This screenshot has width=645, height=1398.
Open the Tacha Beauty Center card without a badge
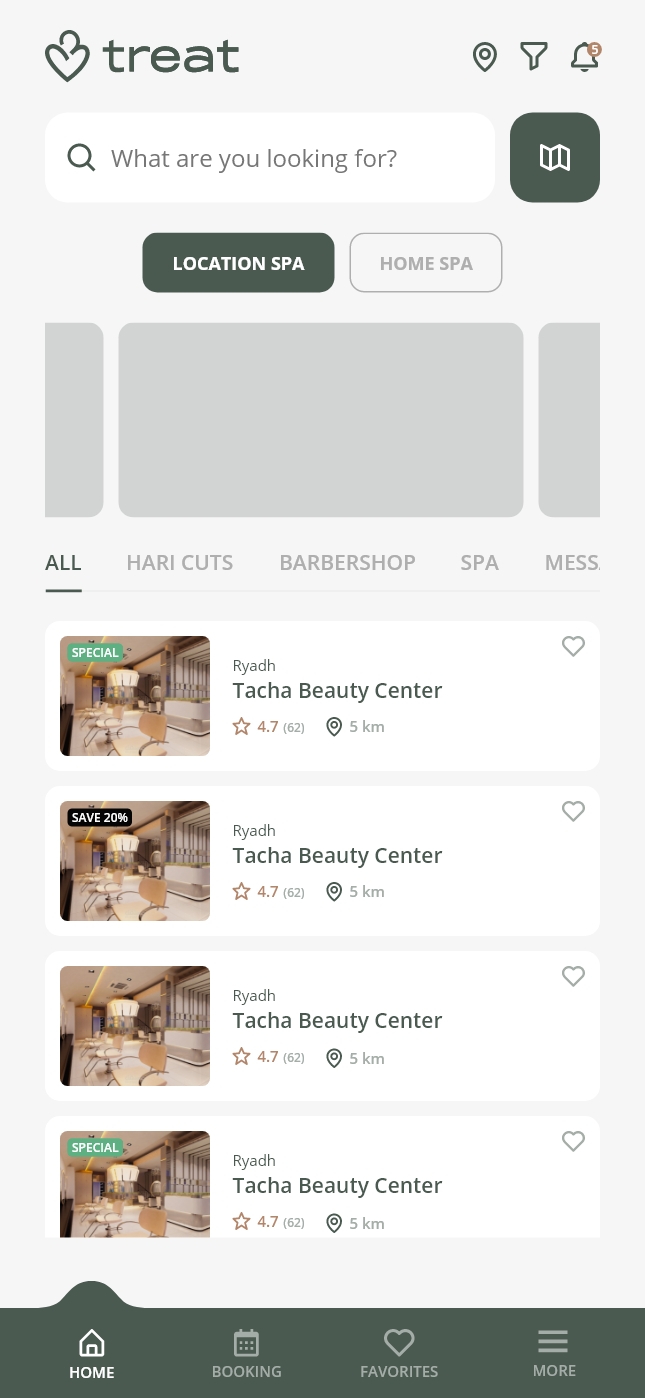pos(337,1021)
